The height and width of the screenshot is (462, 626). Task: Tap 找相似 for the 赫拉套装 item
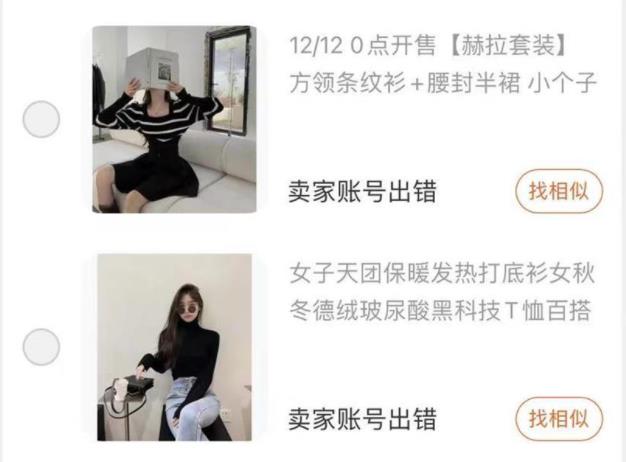(559, 192)
